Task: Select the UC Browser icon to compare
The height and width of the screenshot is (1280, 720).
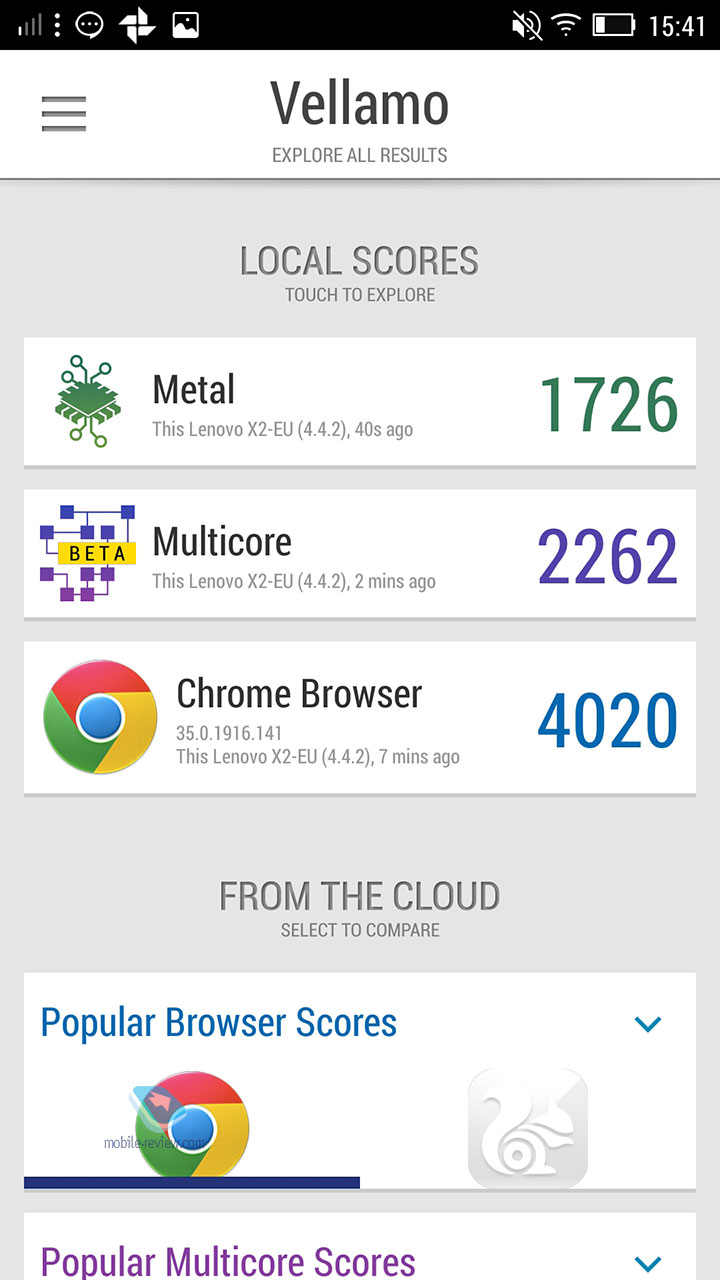Action: point(528,1128)
